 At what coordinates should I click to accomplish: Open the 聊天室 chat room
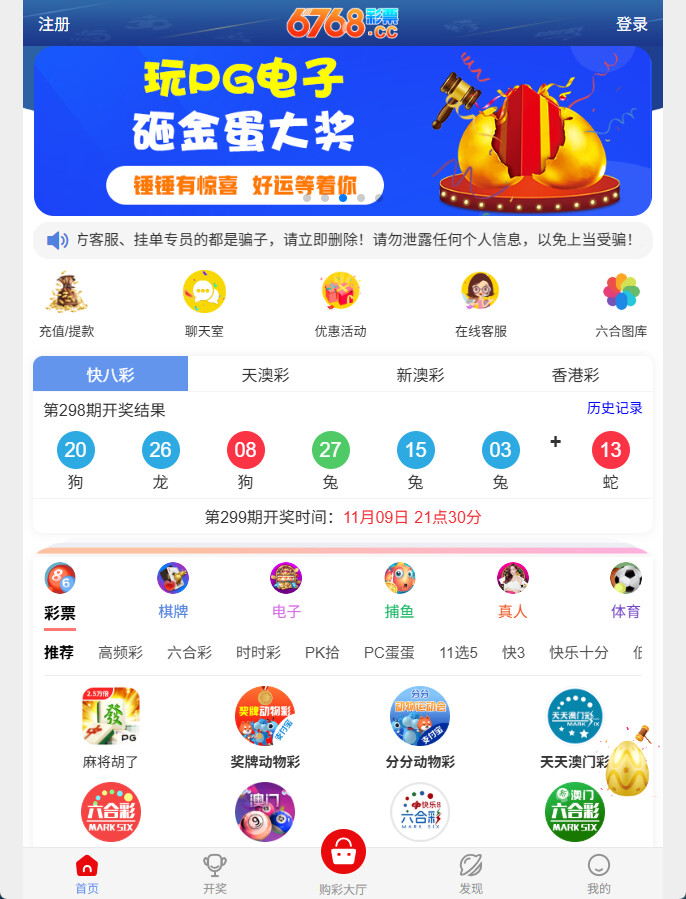click(x=204, y=304)
